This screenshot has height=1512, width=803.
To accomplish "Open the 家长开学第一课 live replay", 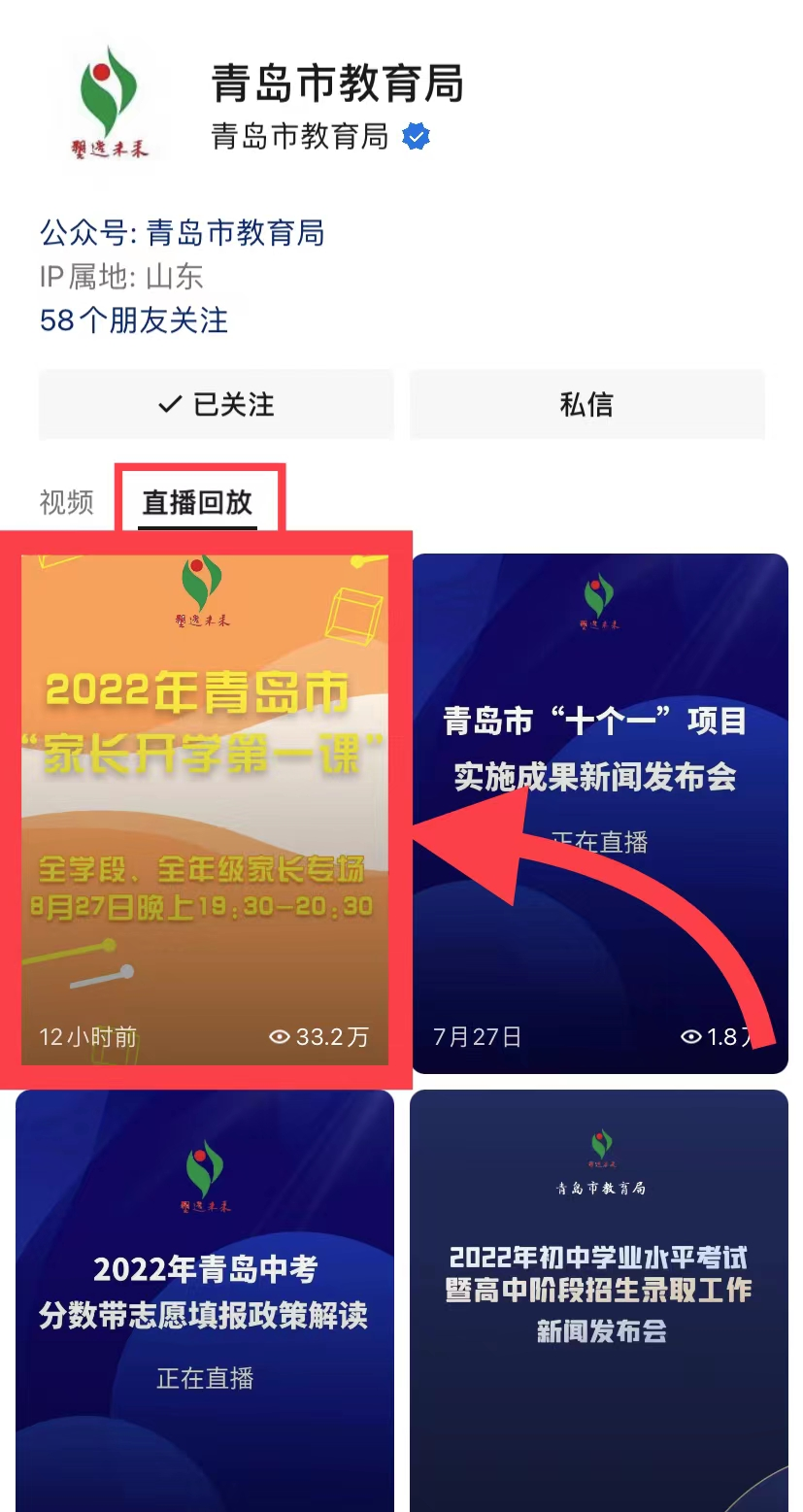I will 205,808.
